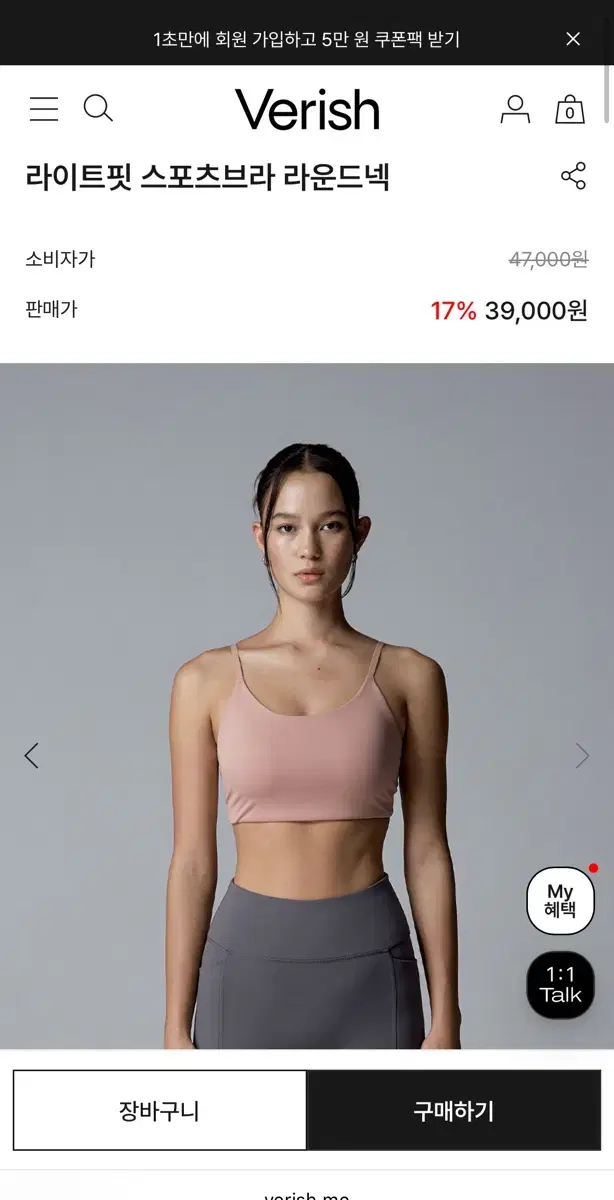Show the next product image
The image size is (614, 1200).
point(582,756)
